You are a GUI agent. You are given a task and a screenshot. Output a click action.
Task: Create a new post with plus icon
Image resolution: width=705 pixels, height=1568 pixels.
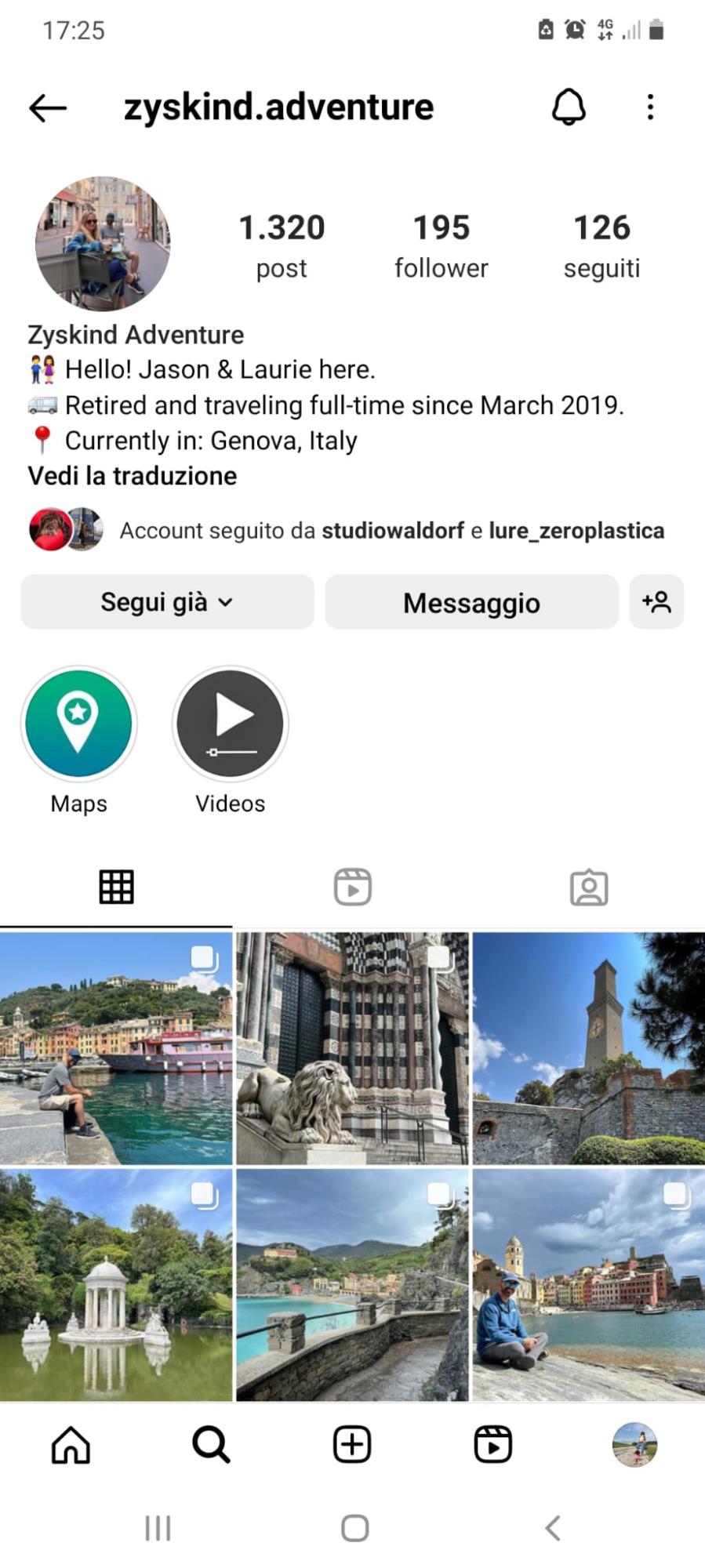352,1444
